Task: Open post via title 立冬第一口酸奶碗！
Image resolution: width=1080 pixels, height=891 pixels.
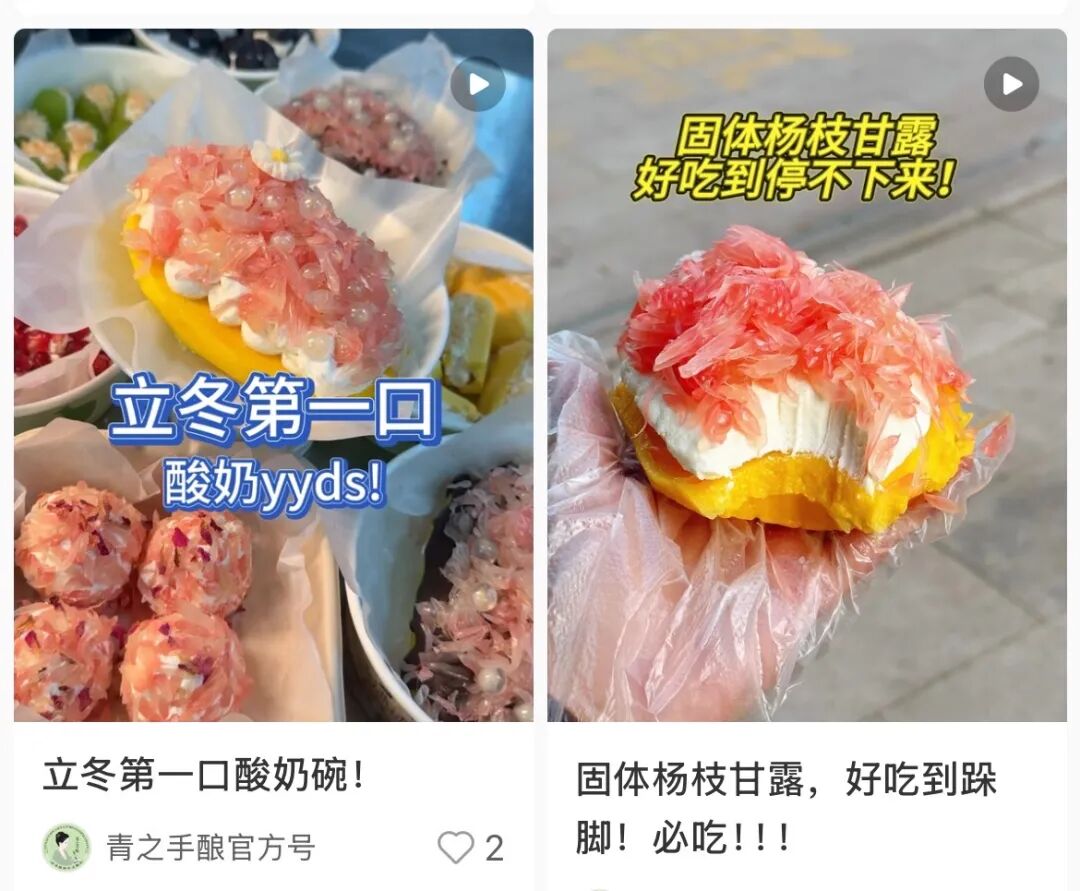Action: [203, 776]
